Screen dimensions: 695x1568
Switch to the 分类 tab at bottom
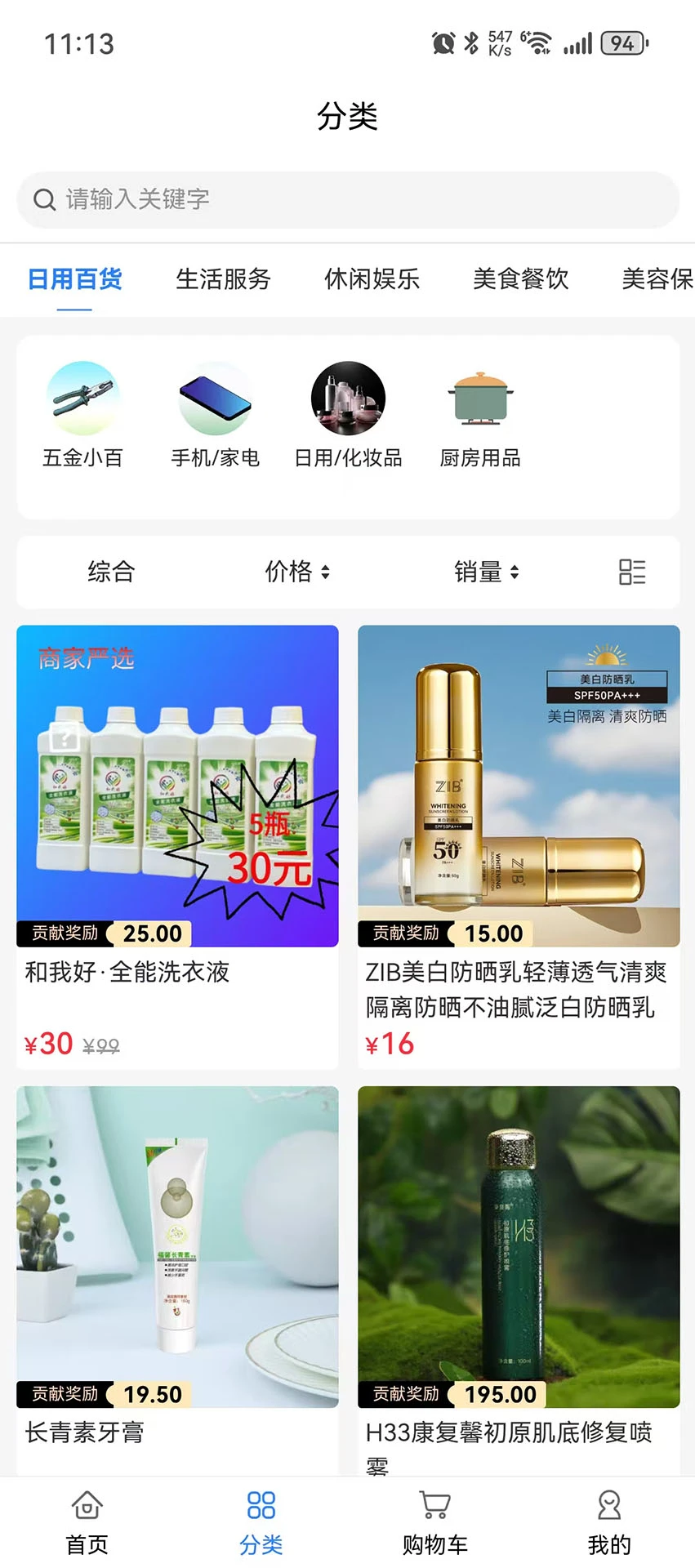click(261, 1521)
